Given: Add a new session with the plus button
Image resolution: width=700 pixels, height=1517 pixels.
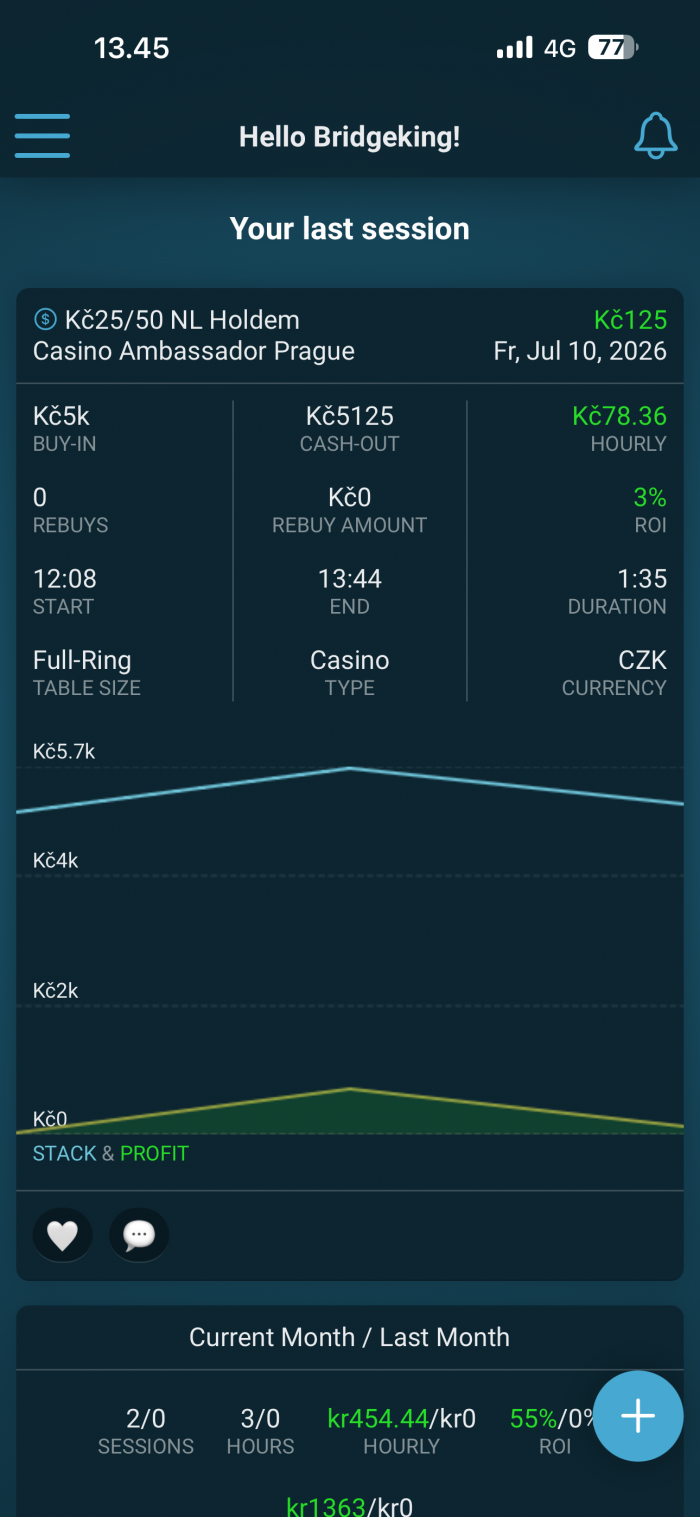Looking at the screenshot, I should coord(638,1416).
